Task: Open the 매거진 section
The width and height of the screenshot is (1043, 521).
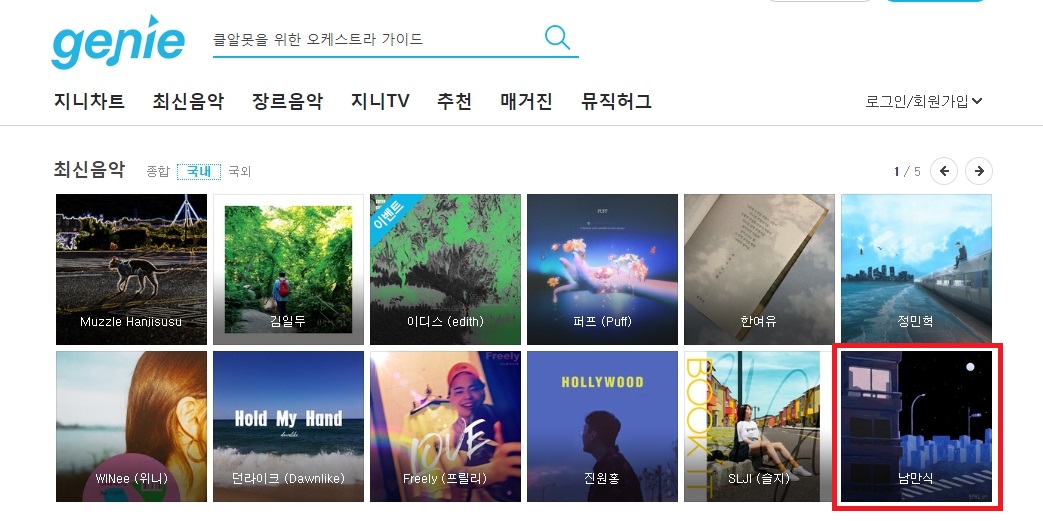Action: [526, 101]
